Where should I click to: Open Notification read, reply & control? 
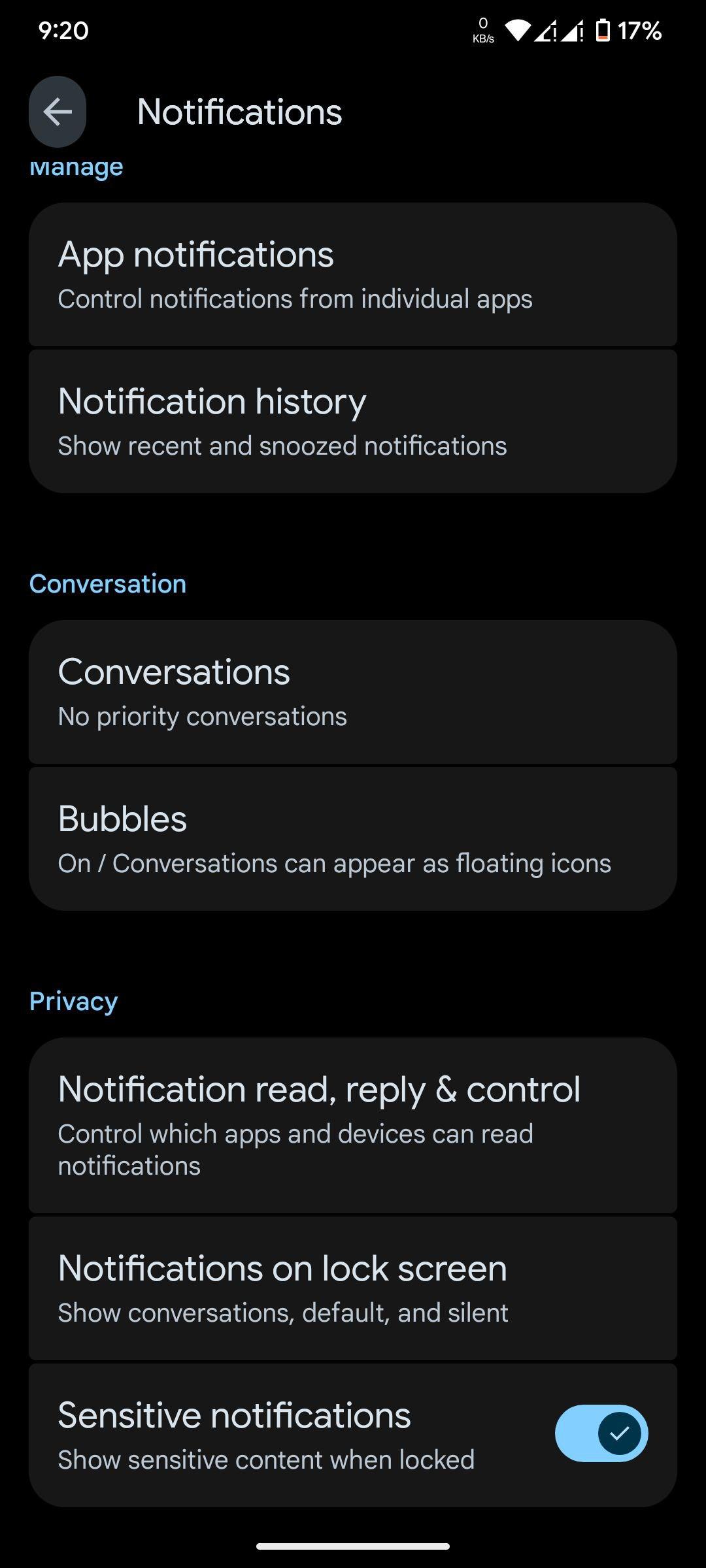click(353, 1125)
